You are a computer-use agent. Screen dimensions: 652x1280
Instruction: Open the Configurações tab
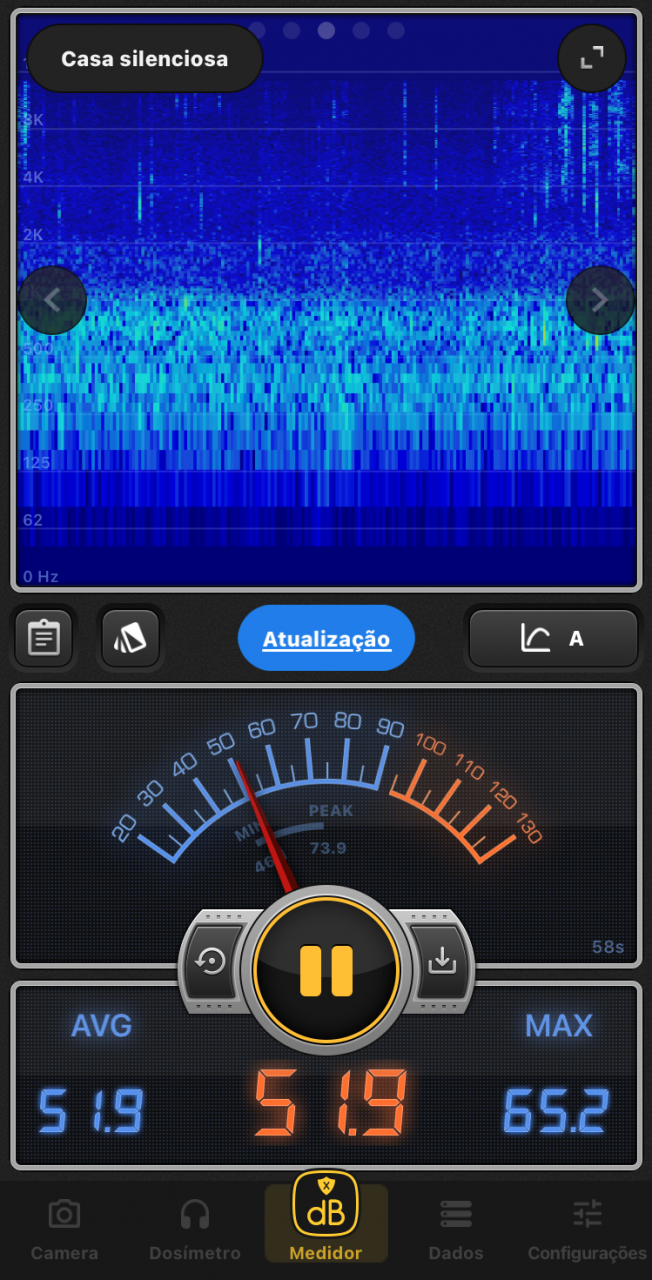(587, 1230)
